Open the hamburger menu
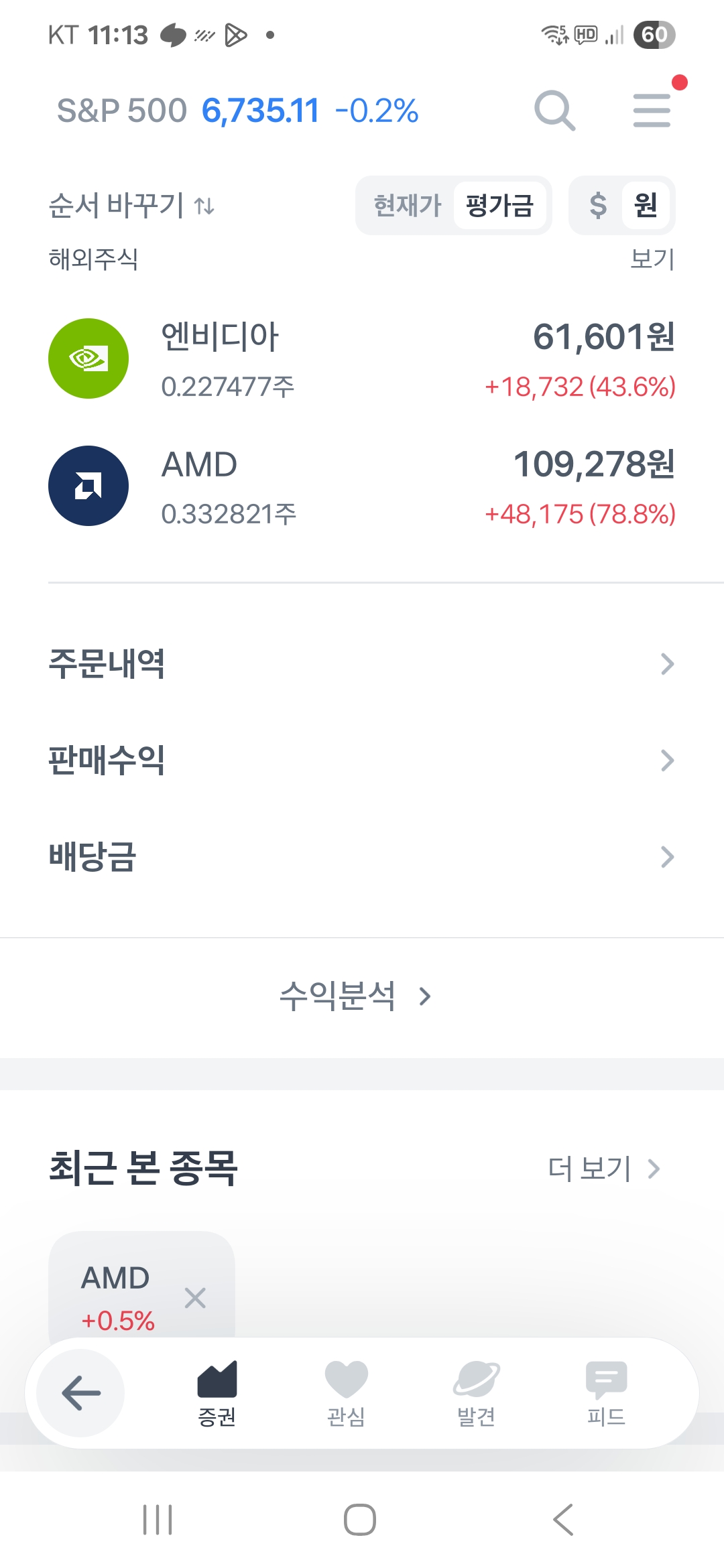 (652, 111)
